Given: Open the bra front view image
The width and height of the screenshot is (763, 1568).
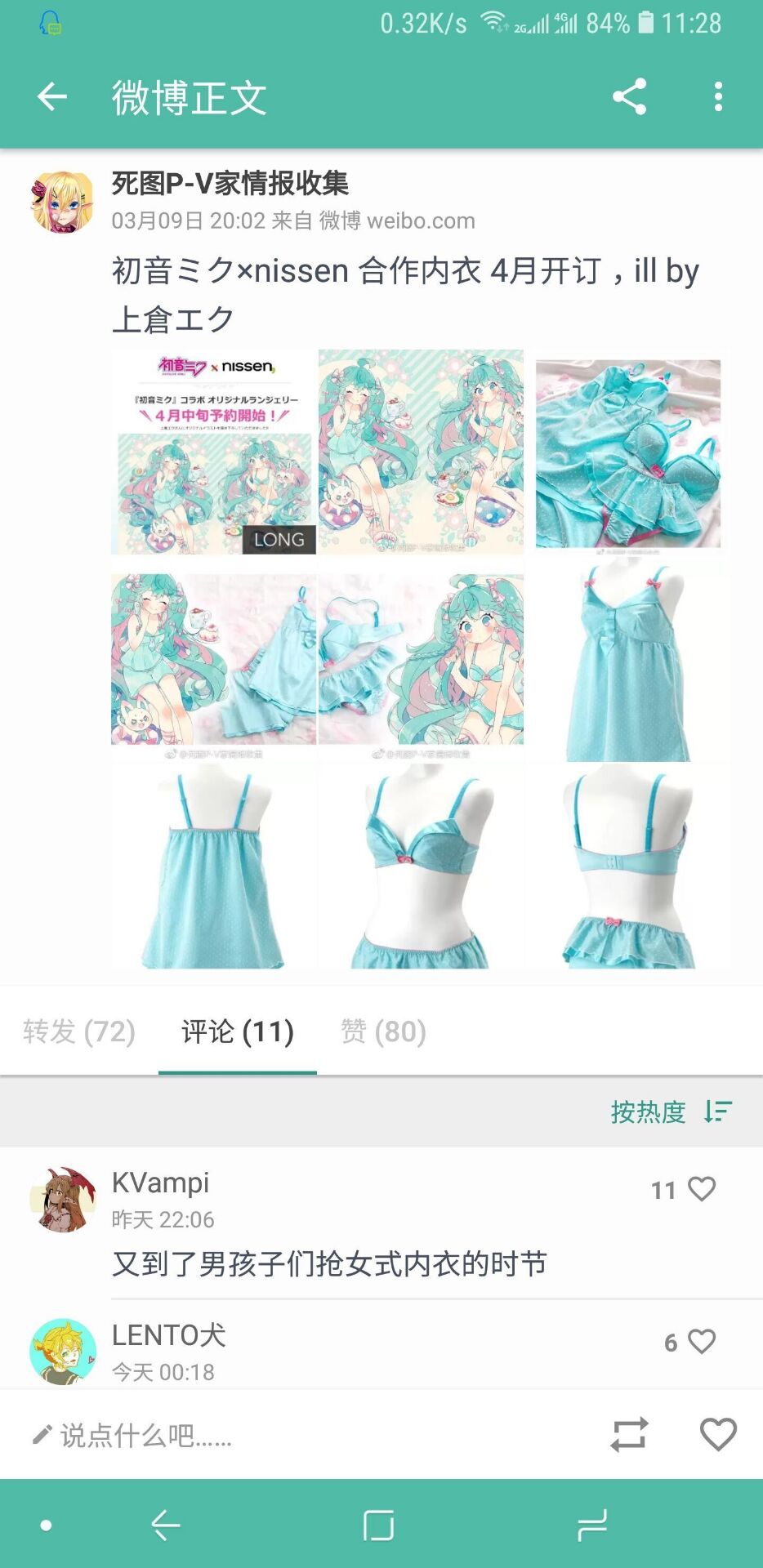Looking at the screenshot, I should [421, 867].
